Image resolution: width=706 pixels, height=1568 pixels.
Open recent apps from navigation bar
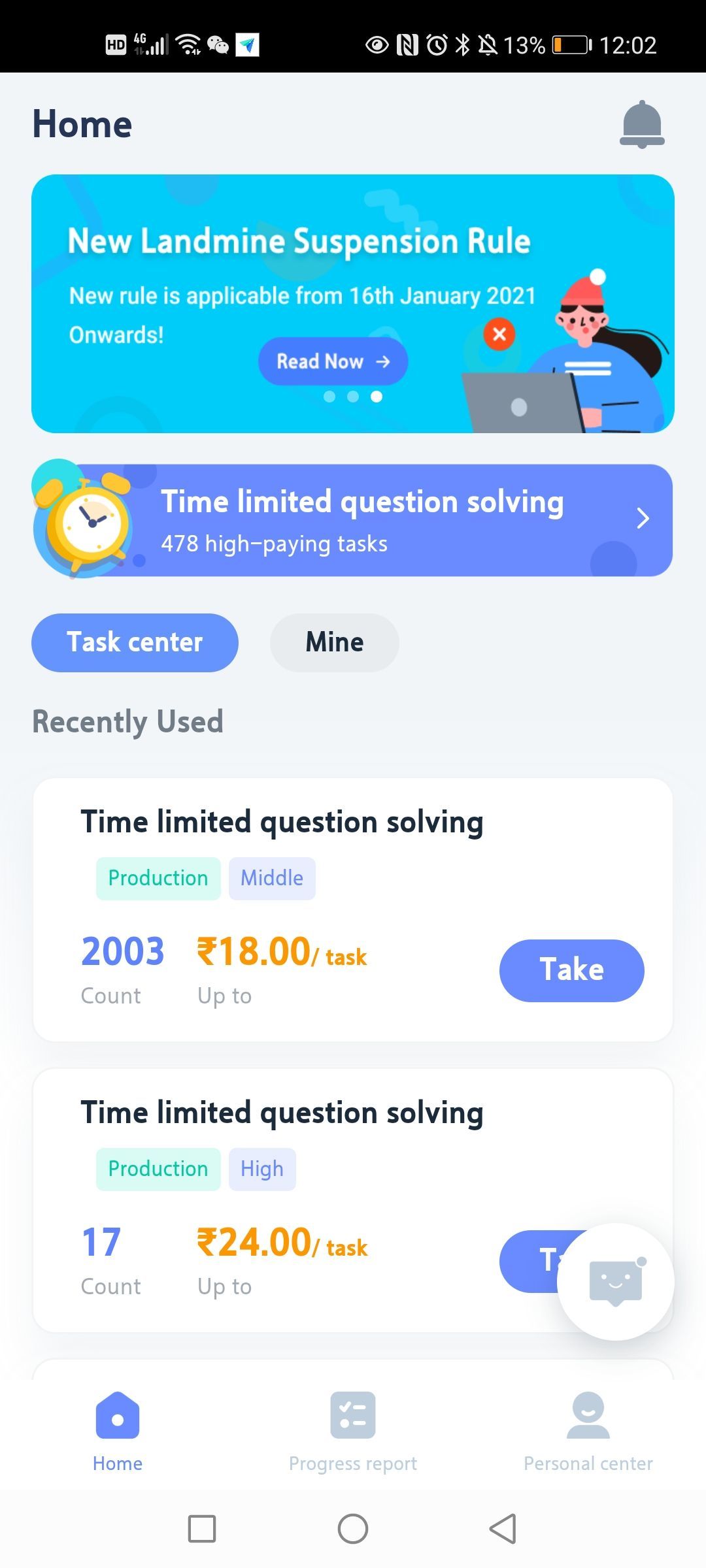coord(202,1529)
